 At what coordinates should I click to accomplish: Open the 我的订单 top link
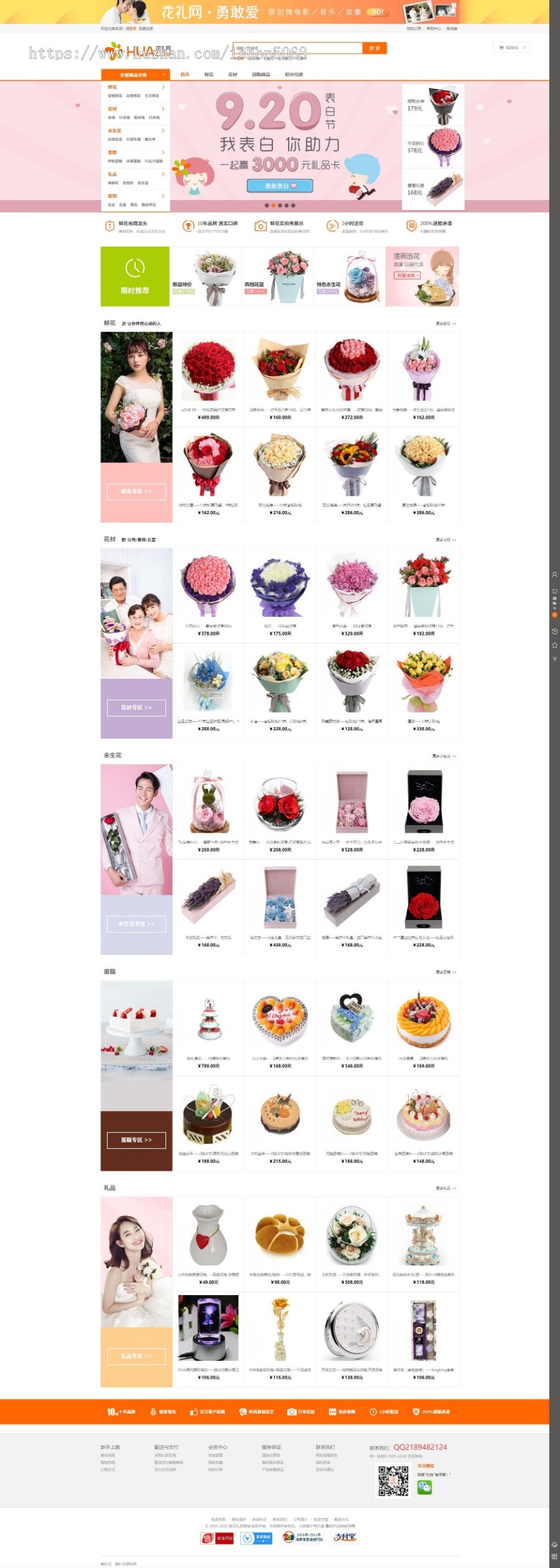pos(413,29)
